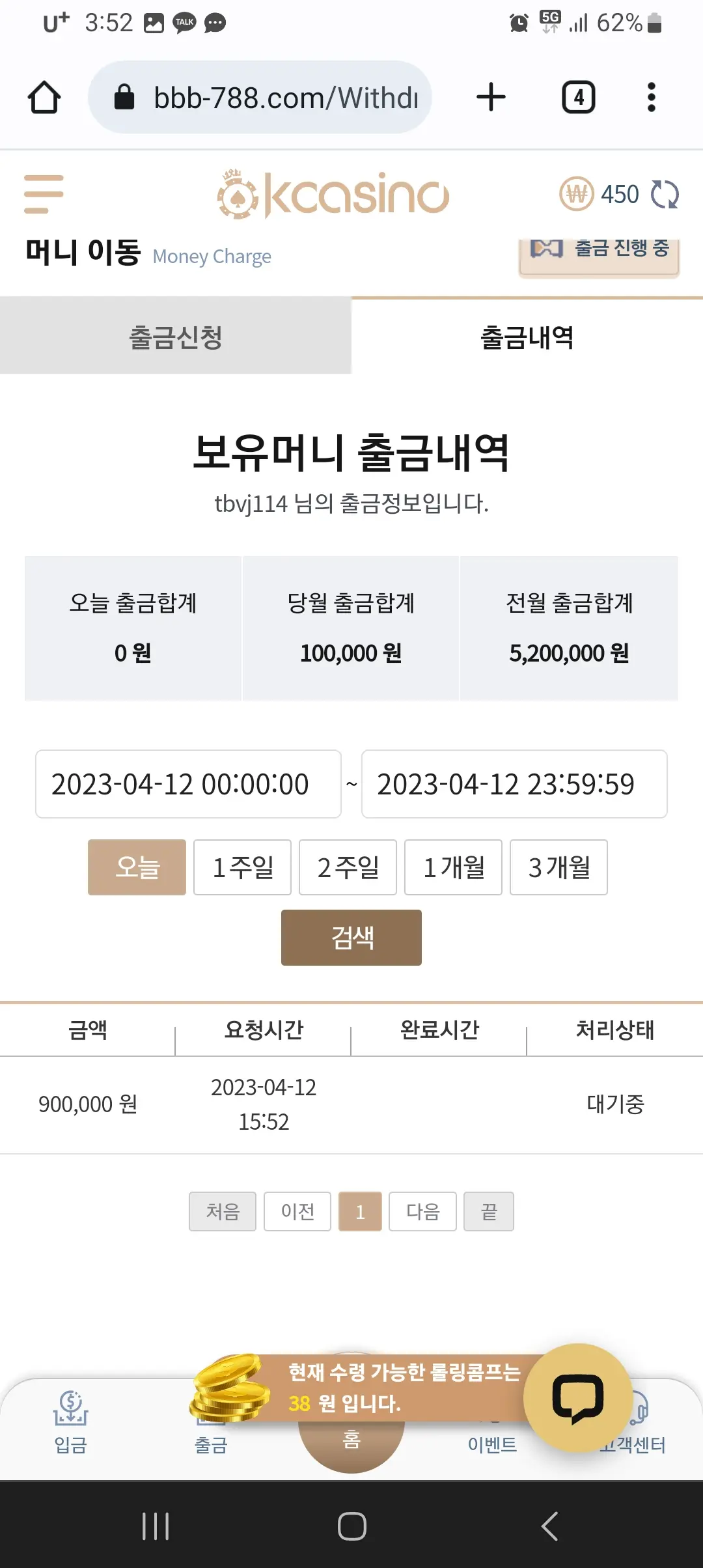Select the 출금내역 tab
The width and height of the screenshot is (703, 1568).
(x=527, y=337)
